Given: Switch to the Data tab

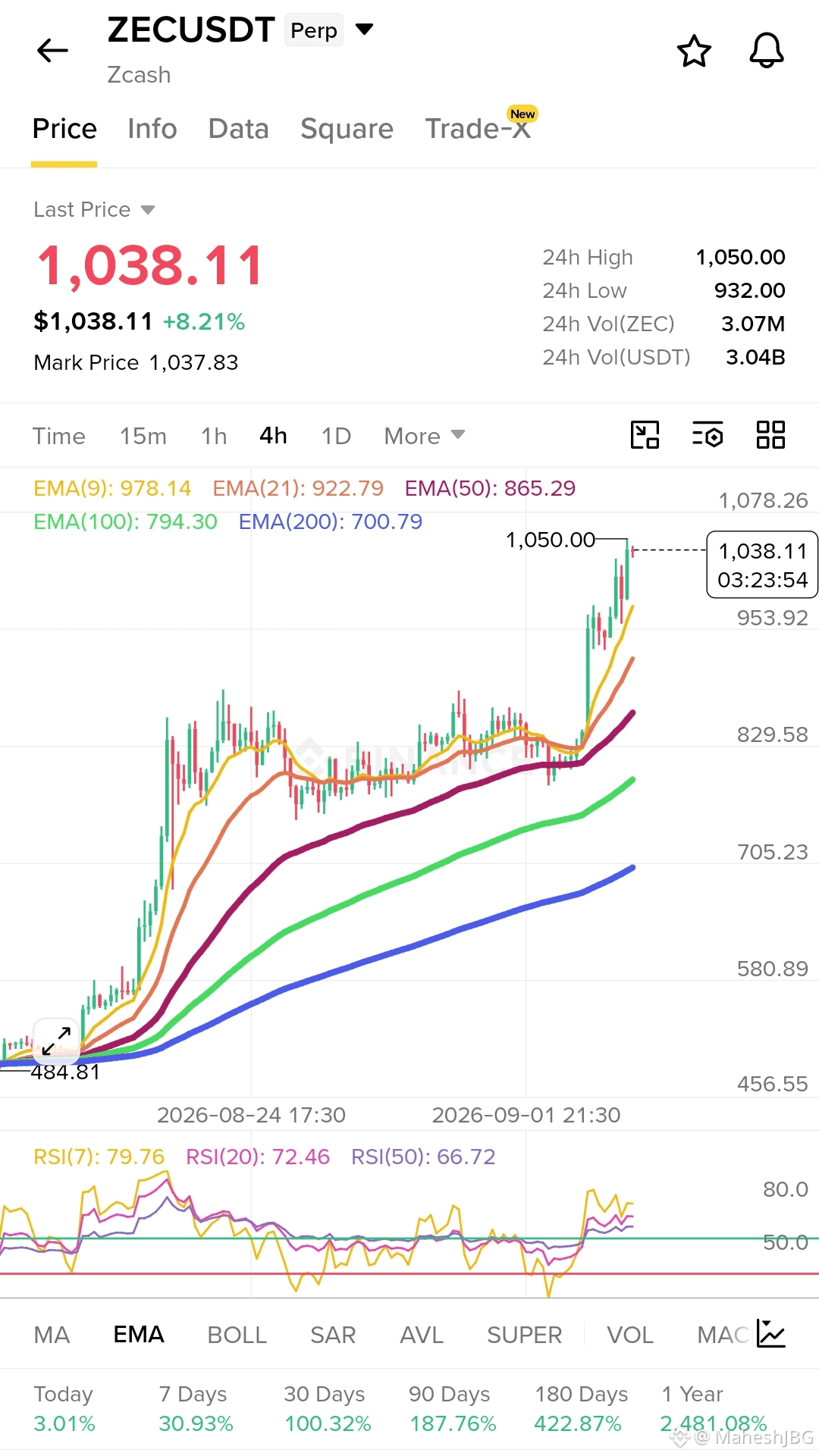Looking at the screenshot, I should [x=239, y=129].
